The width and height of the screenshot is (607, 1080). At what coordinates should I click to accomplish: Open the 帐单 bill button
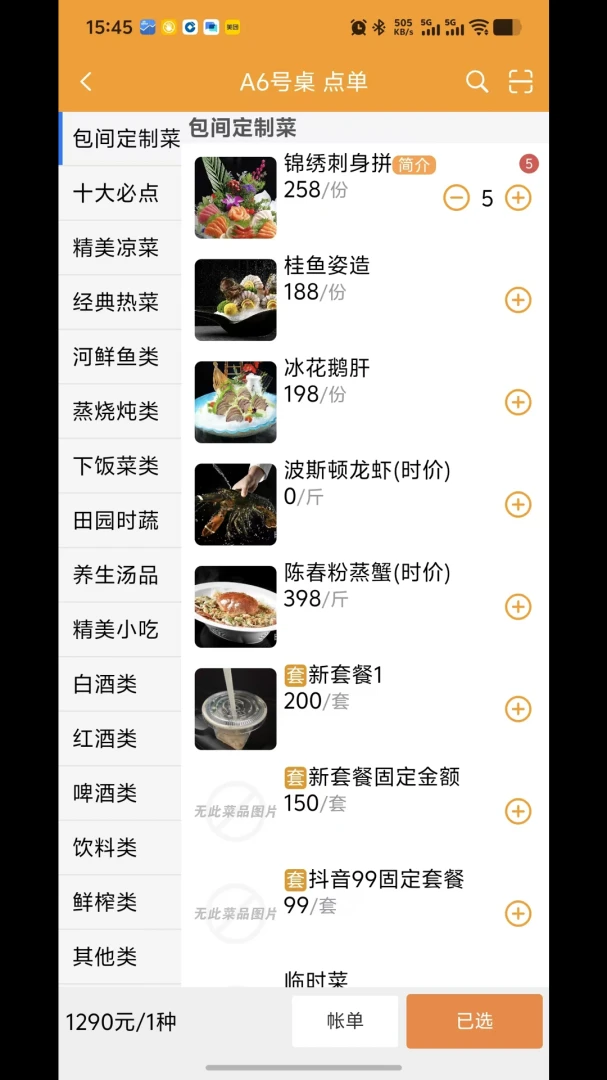[345, 1021]
